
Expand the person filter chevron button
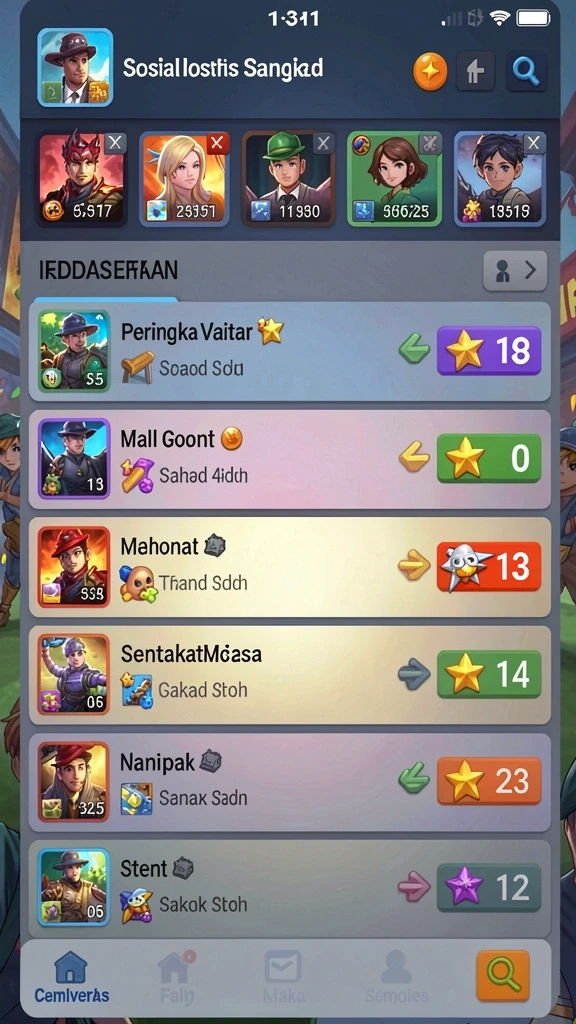coord(515,270)
